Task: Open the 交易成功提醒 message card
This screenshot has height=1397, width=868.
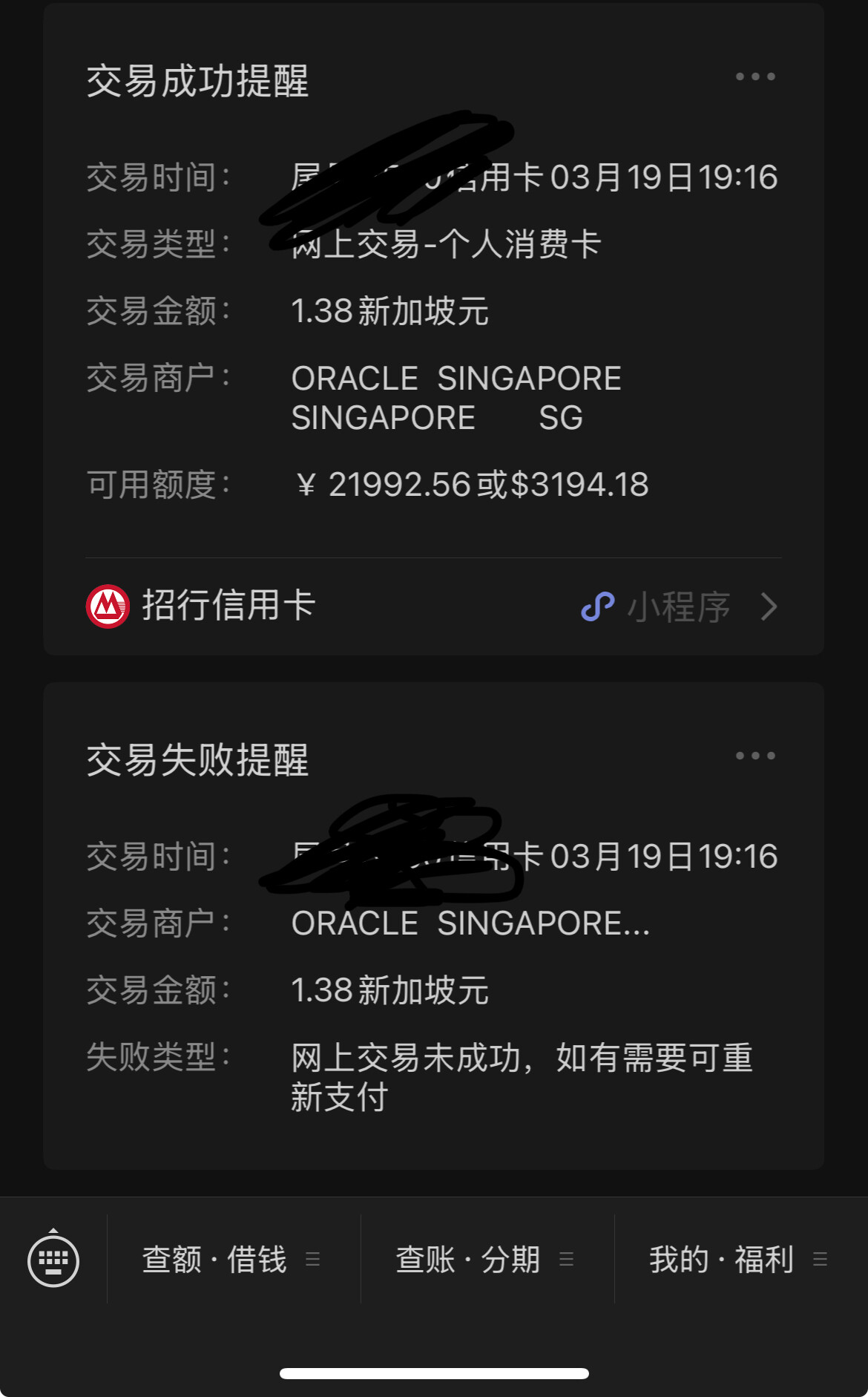Action: click(x=433, y=329)
